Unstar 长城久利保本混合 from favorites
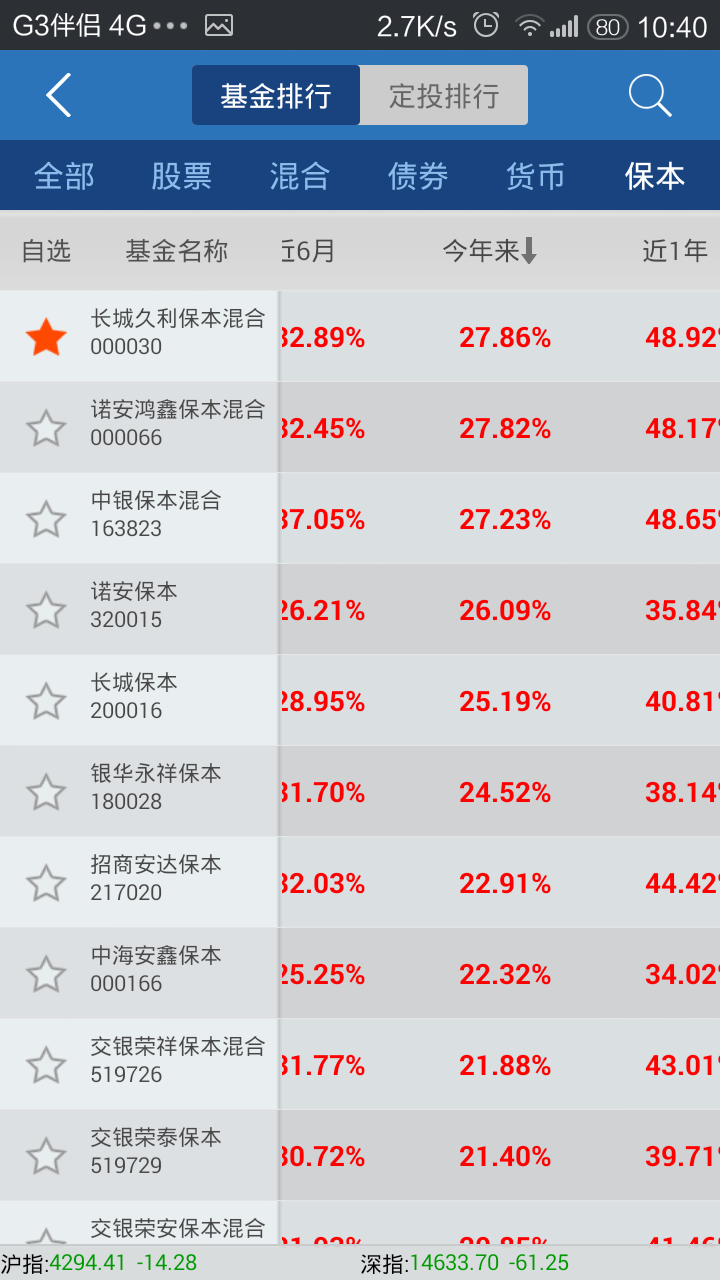720x1280 pixels. pyautogui.click(x=46, y=338)
